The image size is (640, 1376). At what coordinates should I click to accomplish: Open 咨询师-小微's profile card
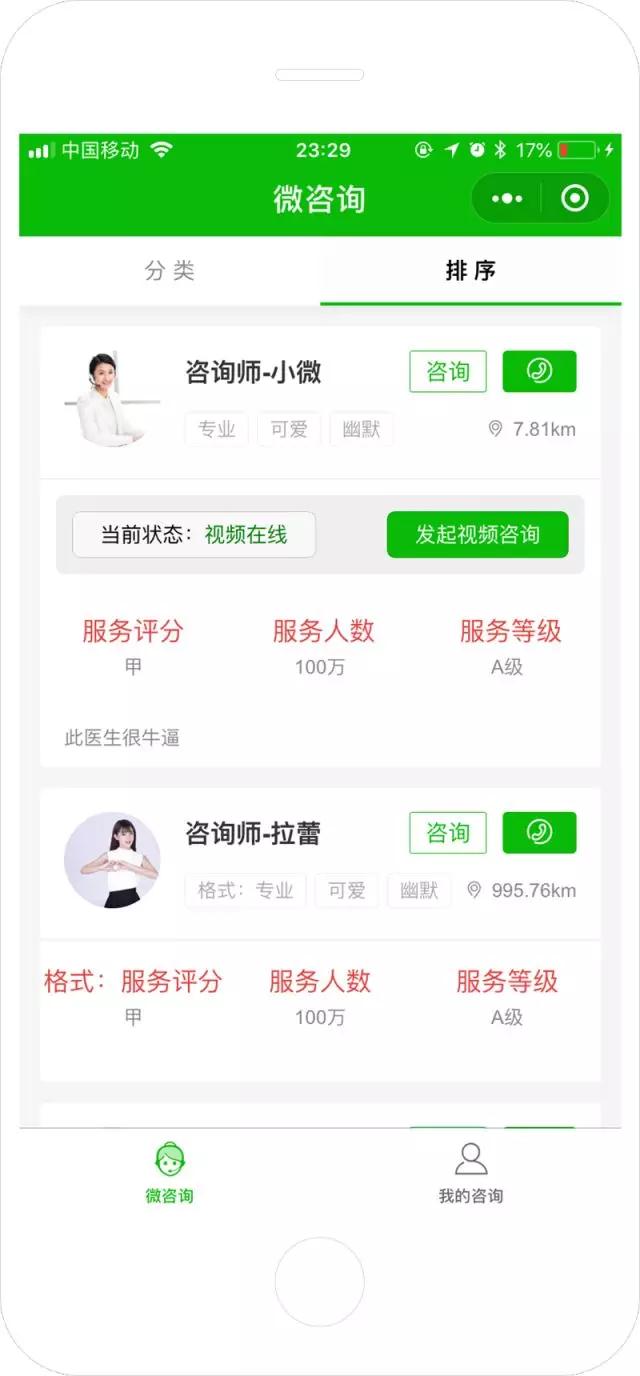tap(253, 373)
